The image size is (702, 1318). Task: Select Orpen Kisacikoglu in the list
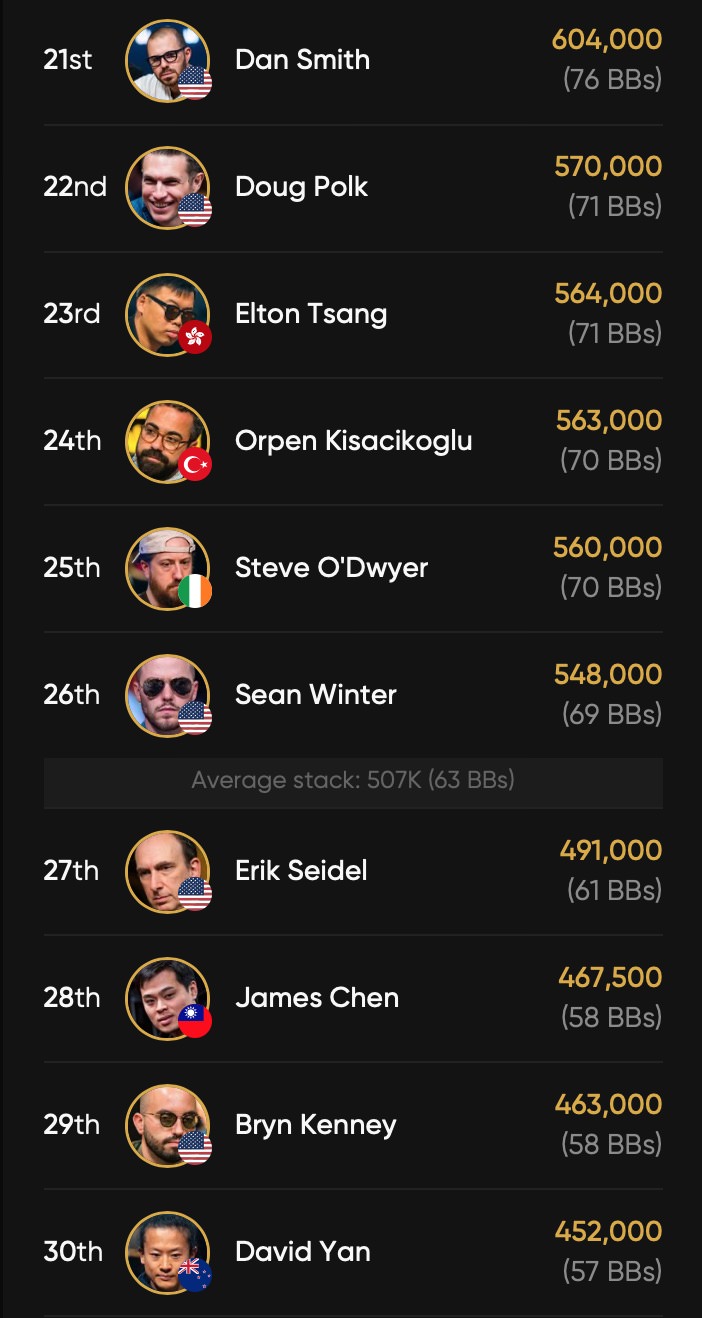click(353, 441)
